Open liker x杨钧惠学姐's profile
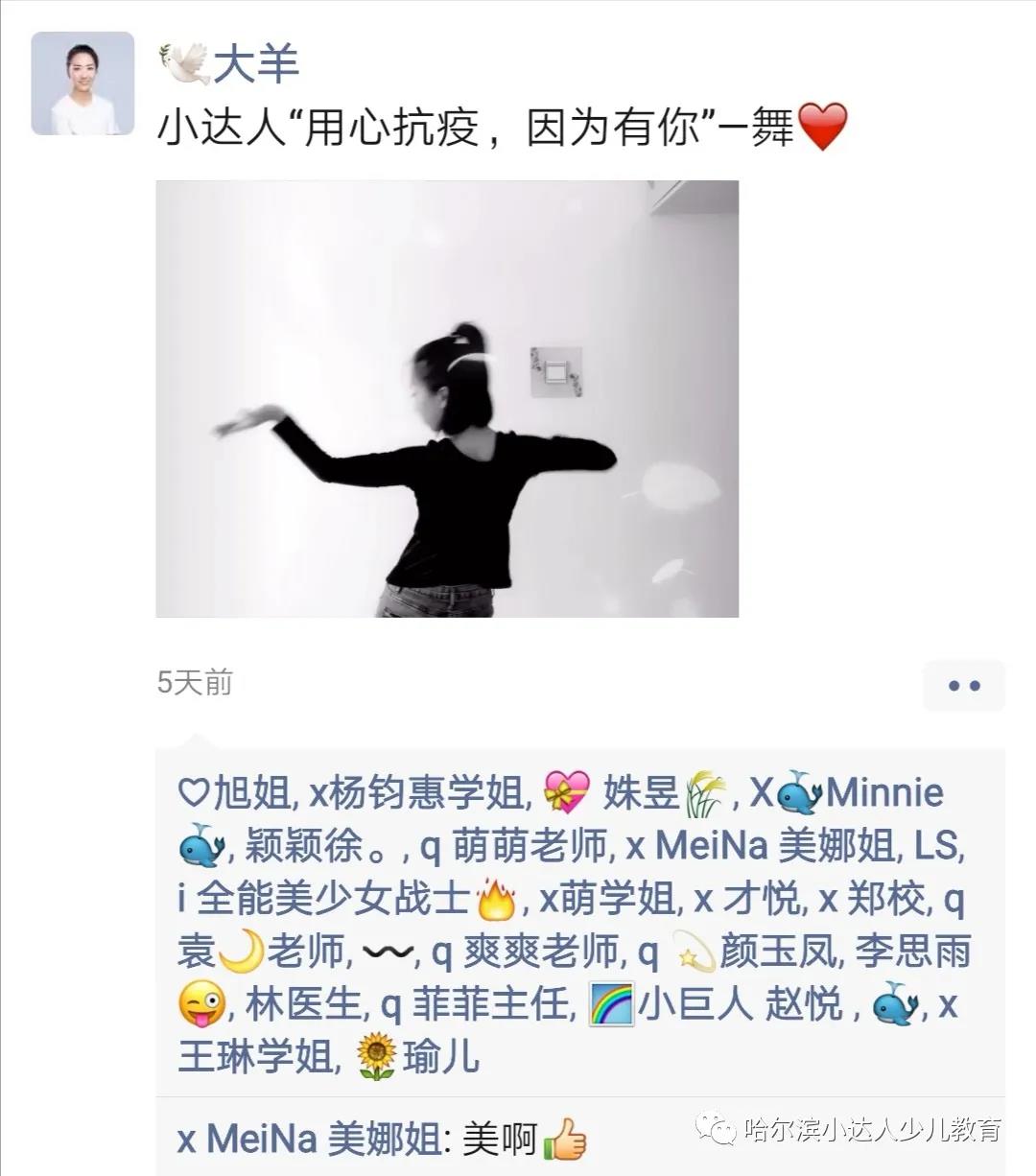 [418, 793]
